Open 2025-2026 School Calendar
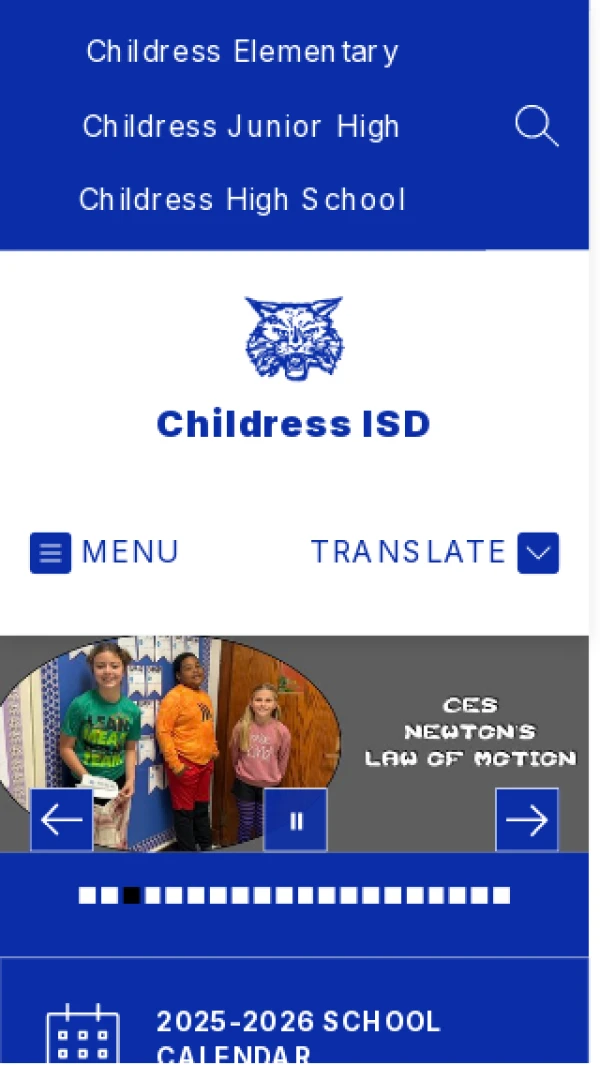 pyautogui.click(x=298, y=1037)
